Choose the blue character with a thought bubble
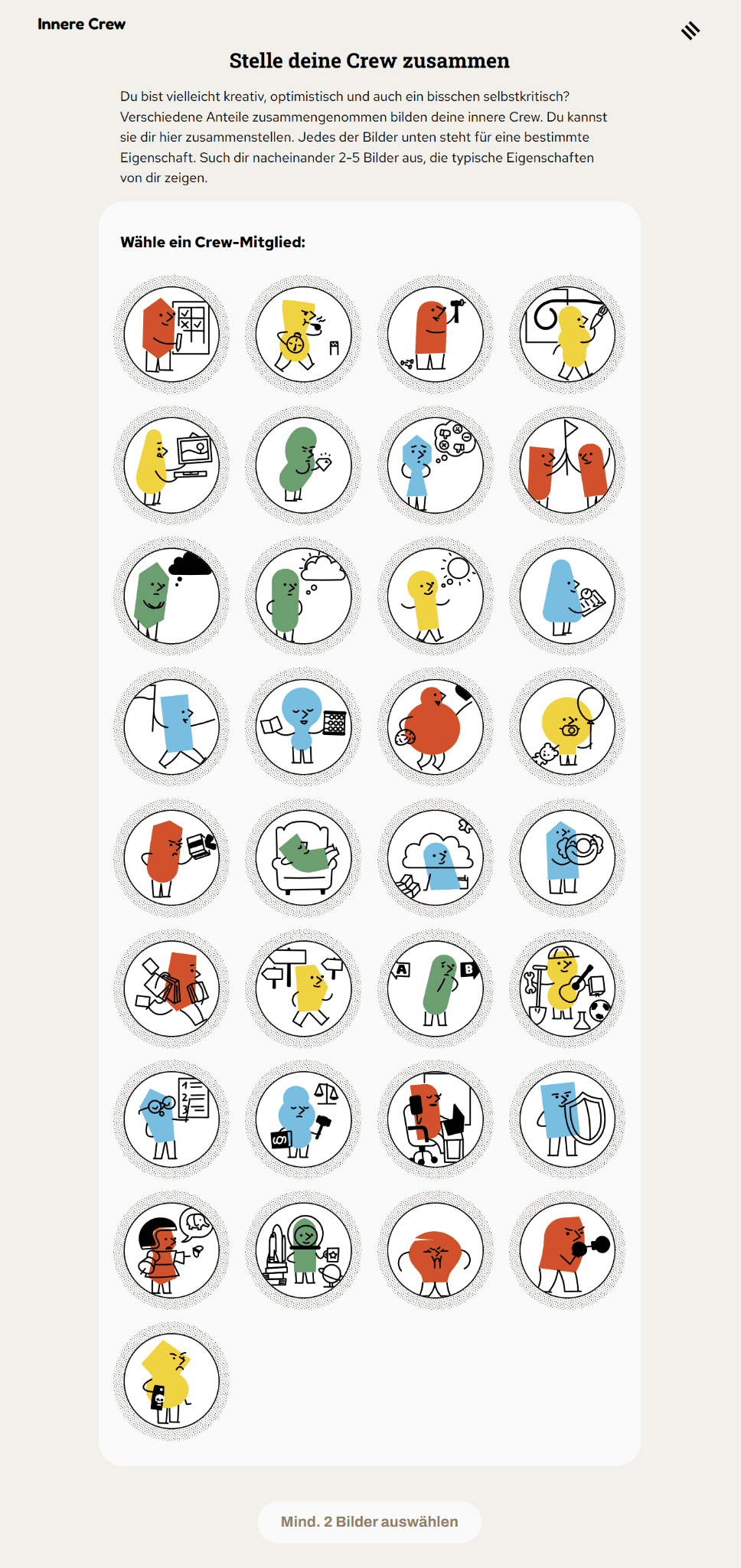The image size is (741, 1568). click(436, 465)
